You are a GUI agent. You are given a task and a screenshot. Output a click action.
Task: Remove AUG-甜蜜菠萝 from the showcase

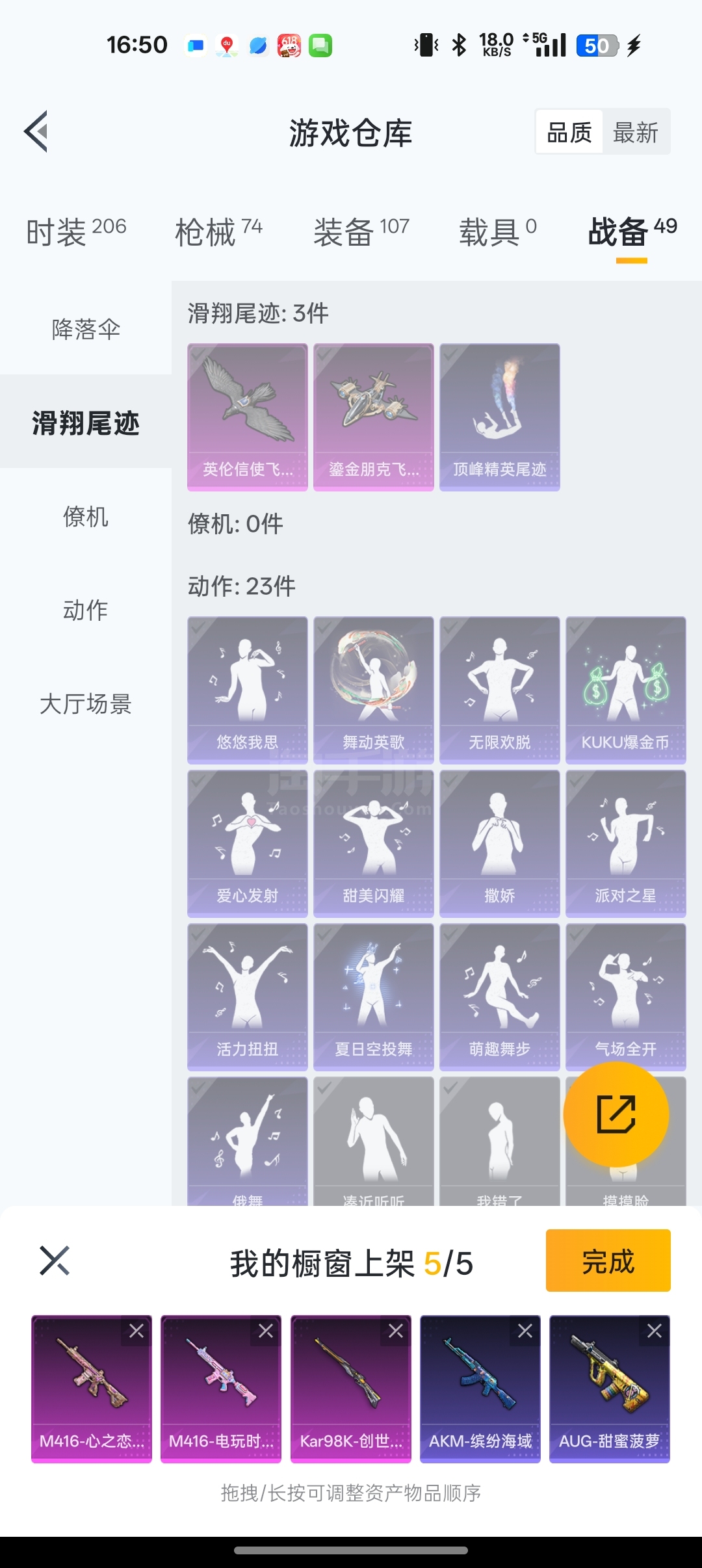[x=655, y=1331]
